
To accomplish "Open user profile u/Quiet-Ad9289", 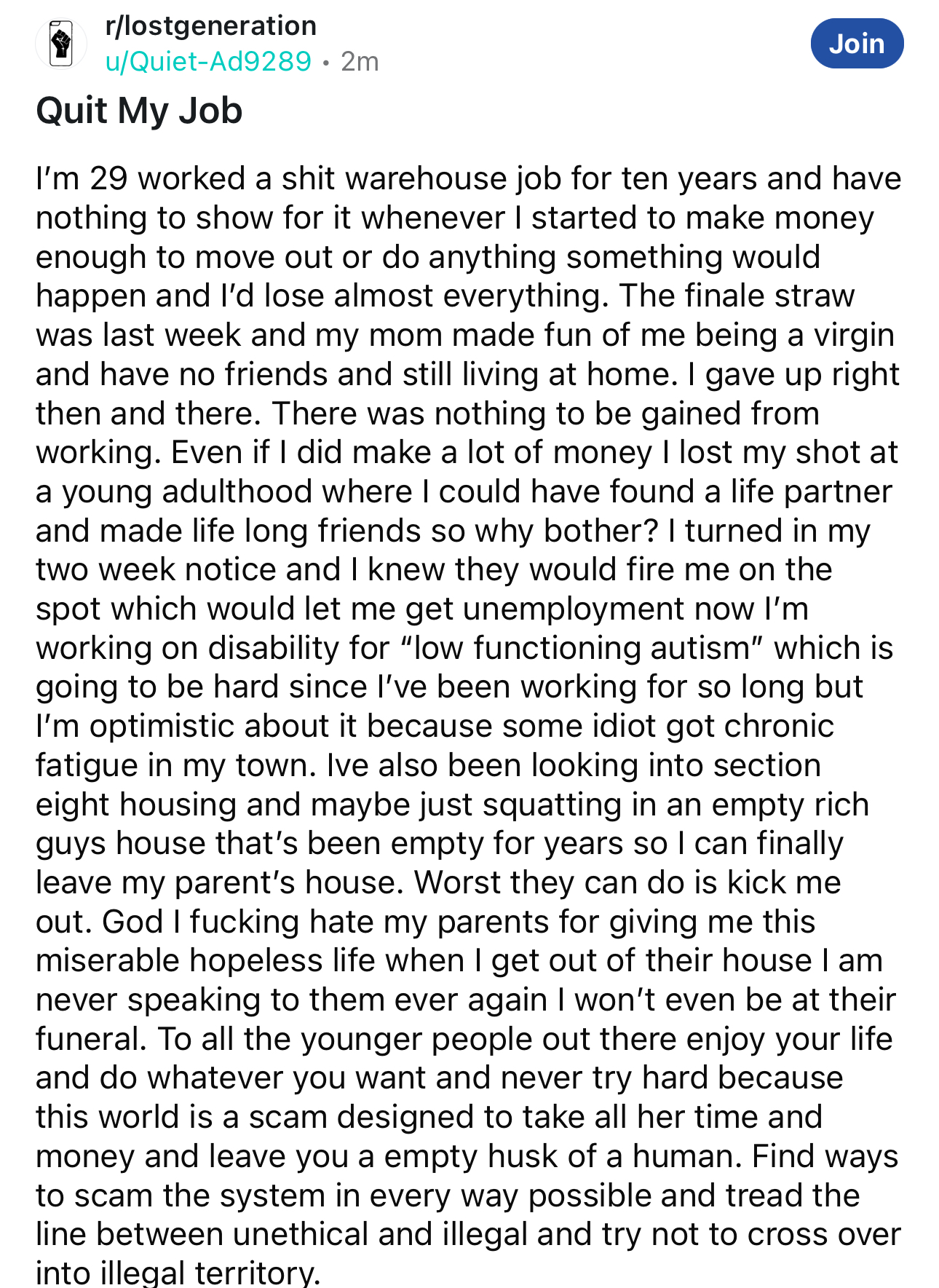I will (x=209, y=61).
